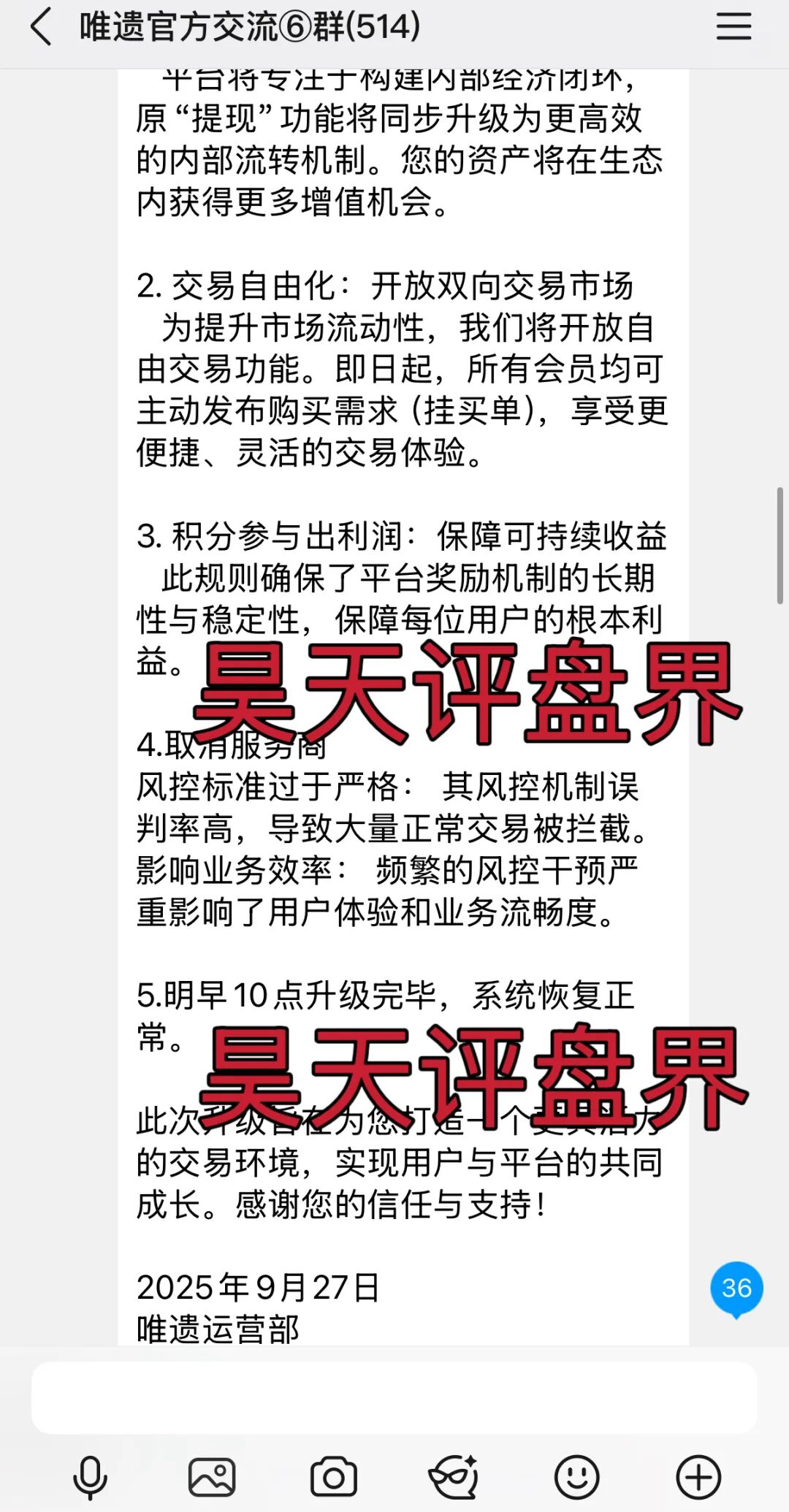The height and width of the screenshot is (1512, 789).
Task: Jump to the 36 unread messages
Action: tap(736, 1288)
